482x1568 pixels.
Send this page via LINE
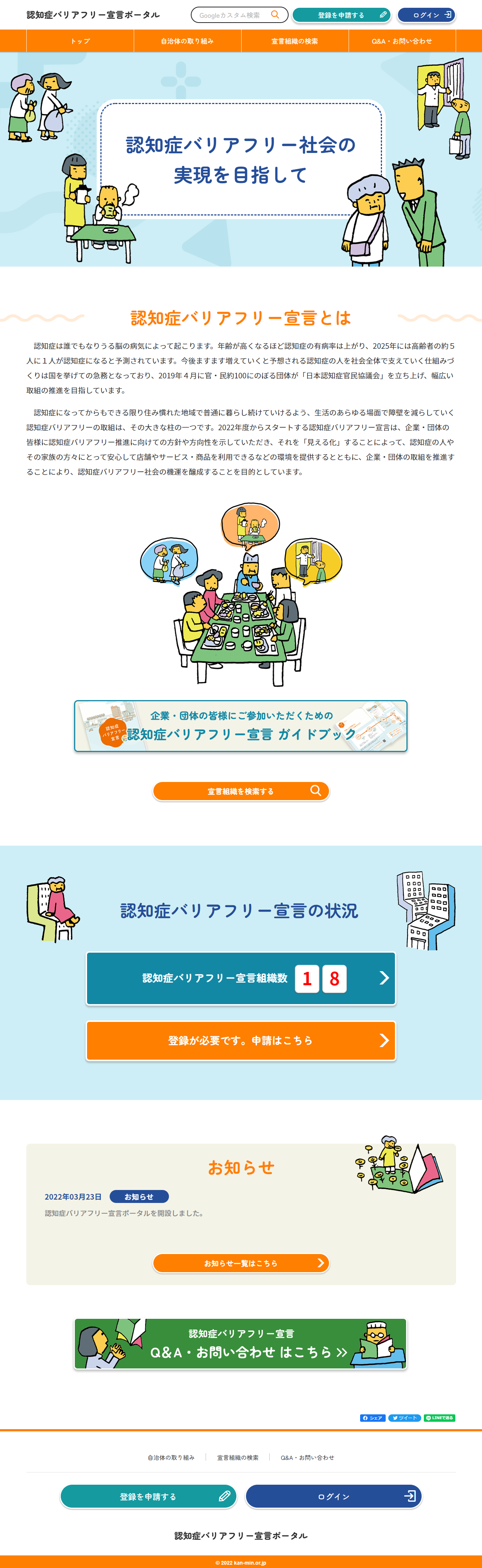tap(439, 1418)
